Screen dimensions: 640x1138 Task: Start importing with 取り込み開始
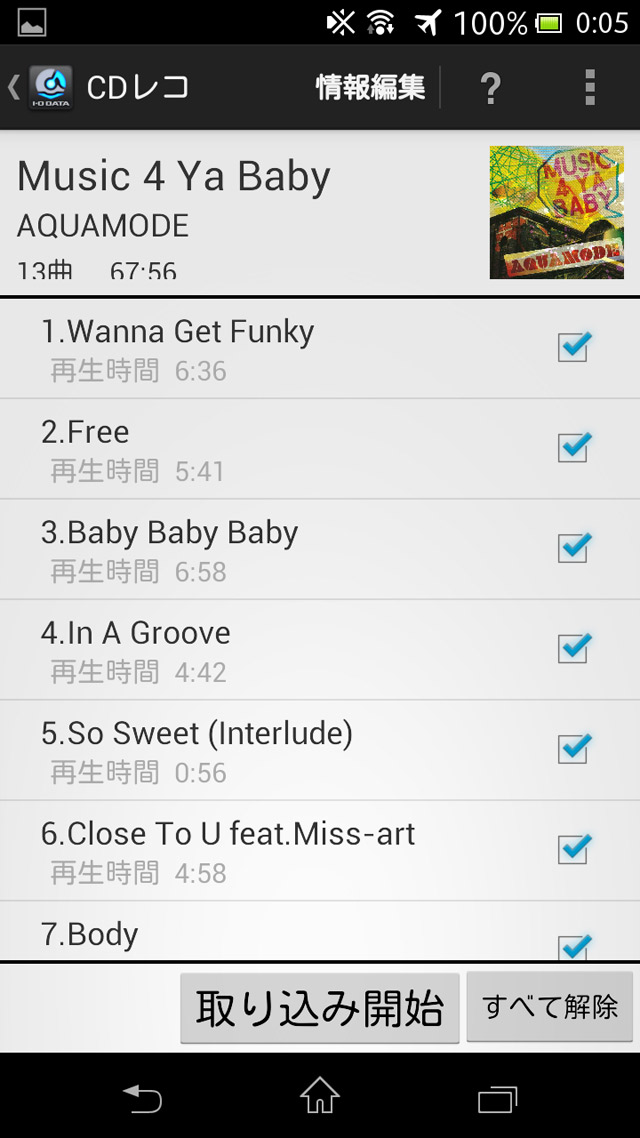point(320,1007)
